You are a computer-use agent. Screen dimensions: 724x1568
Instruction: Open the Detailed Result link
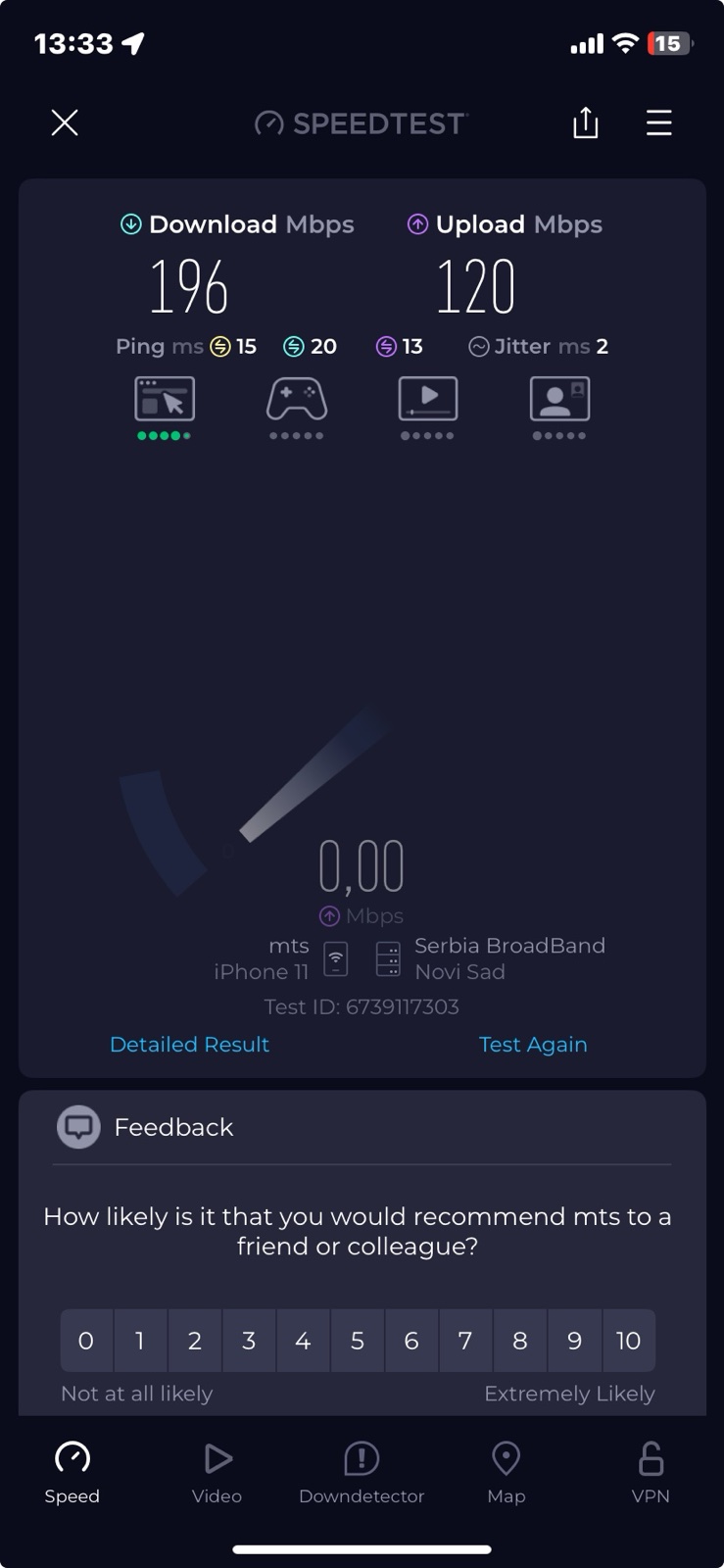coord(189,1044)
